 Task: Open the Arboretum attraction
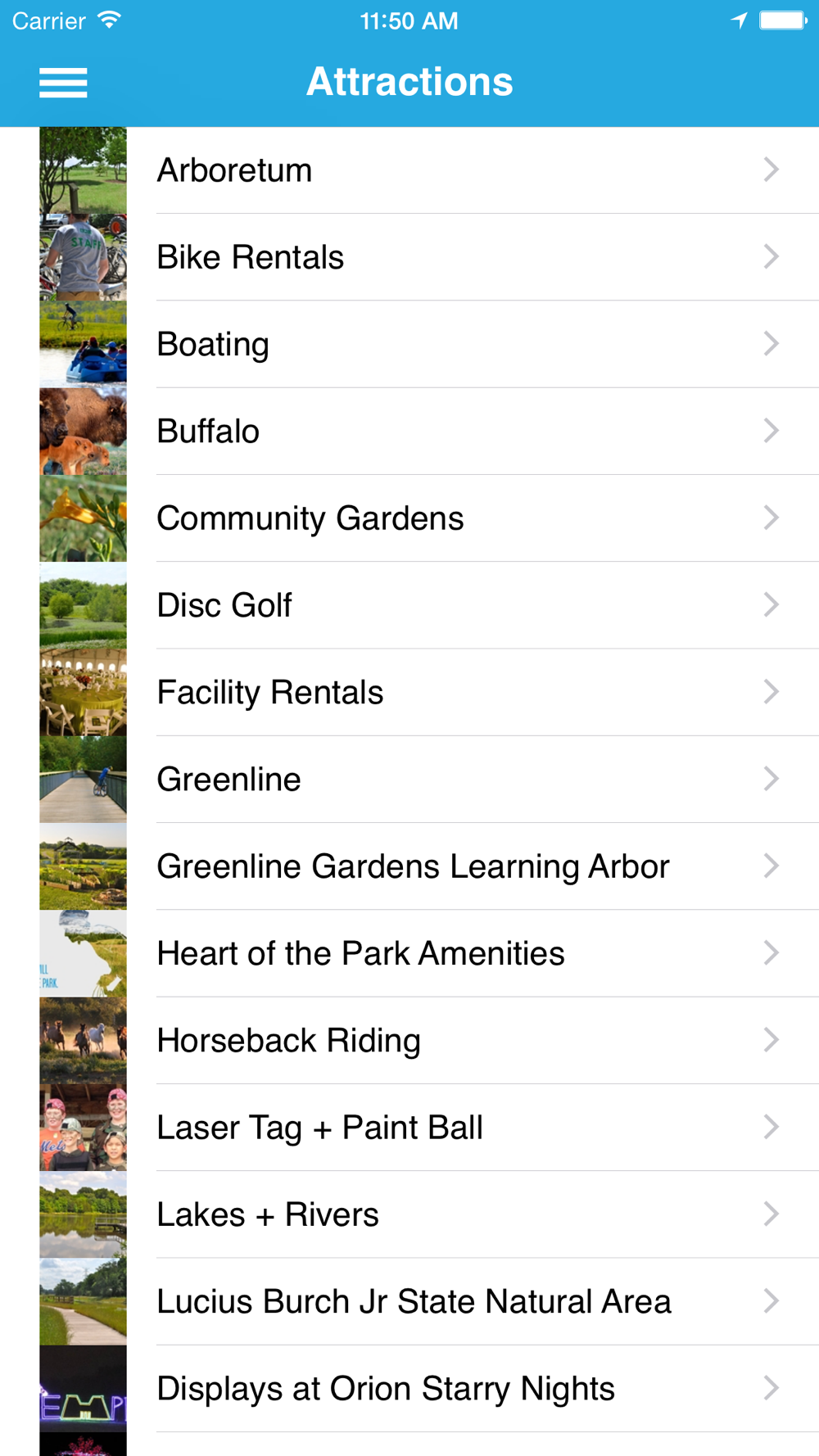pos(409,170)
